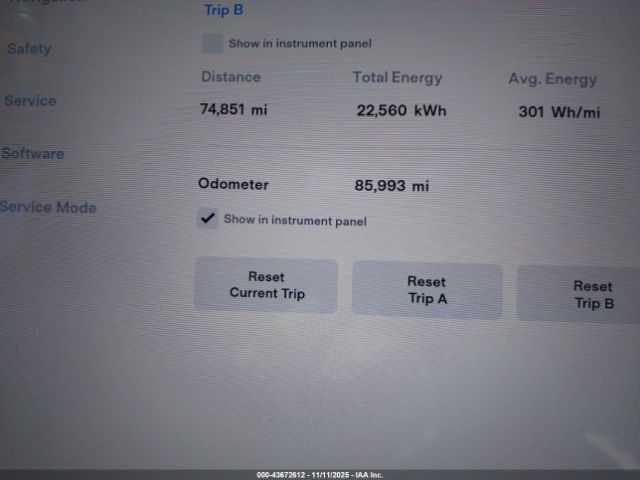Select Service Mode in sidebar

49,207
